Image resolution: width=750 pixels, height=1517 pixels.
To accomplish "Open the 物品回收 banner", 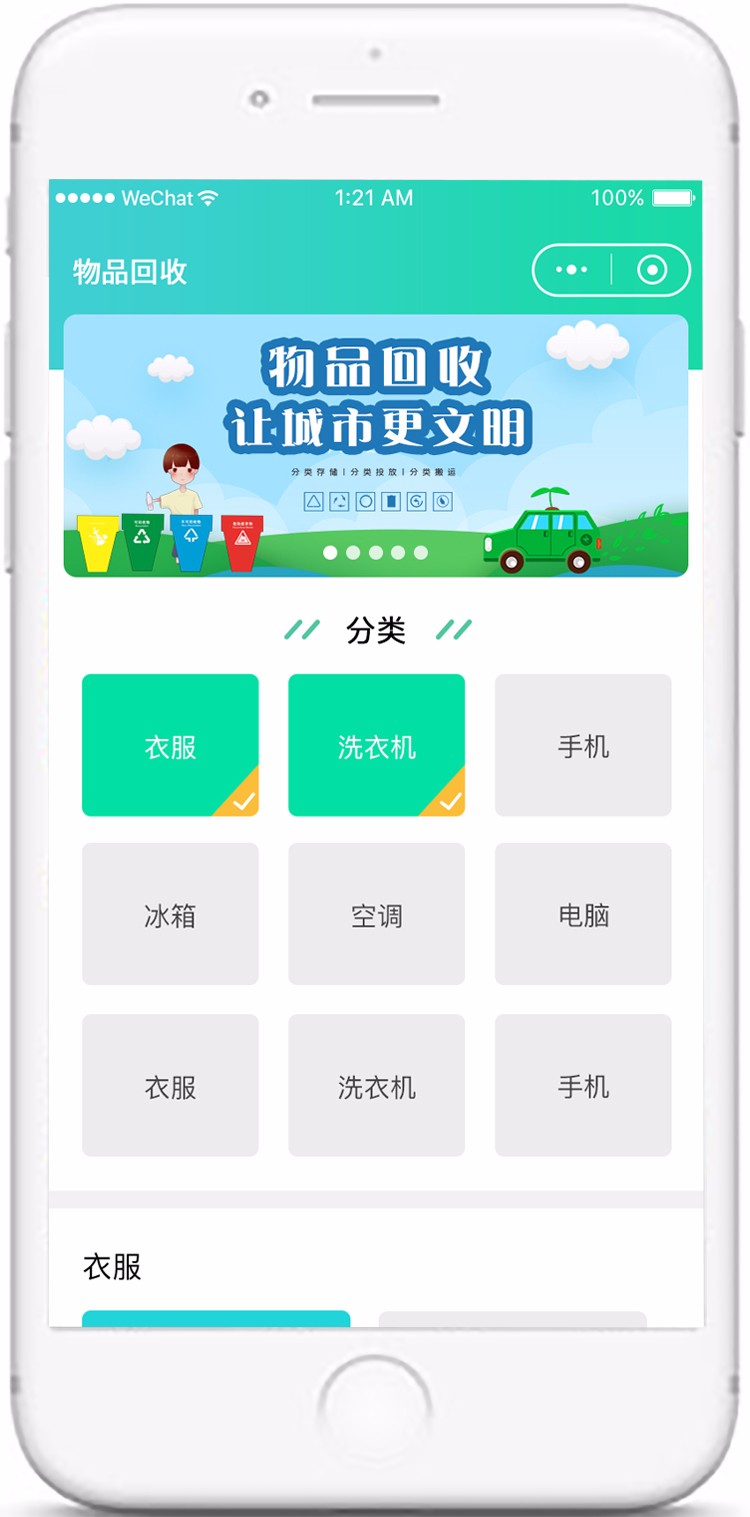I will coord(375,445).
